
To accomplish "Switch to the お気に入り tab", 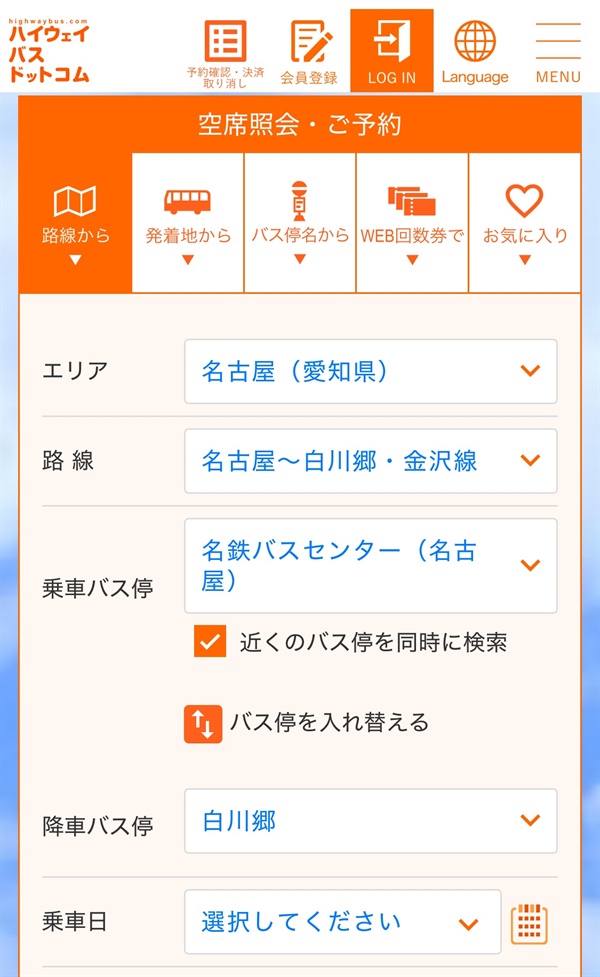I will [x=525, y=223].
